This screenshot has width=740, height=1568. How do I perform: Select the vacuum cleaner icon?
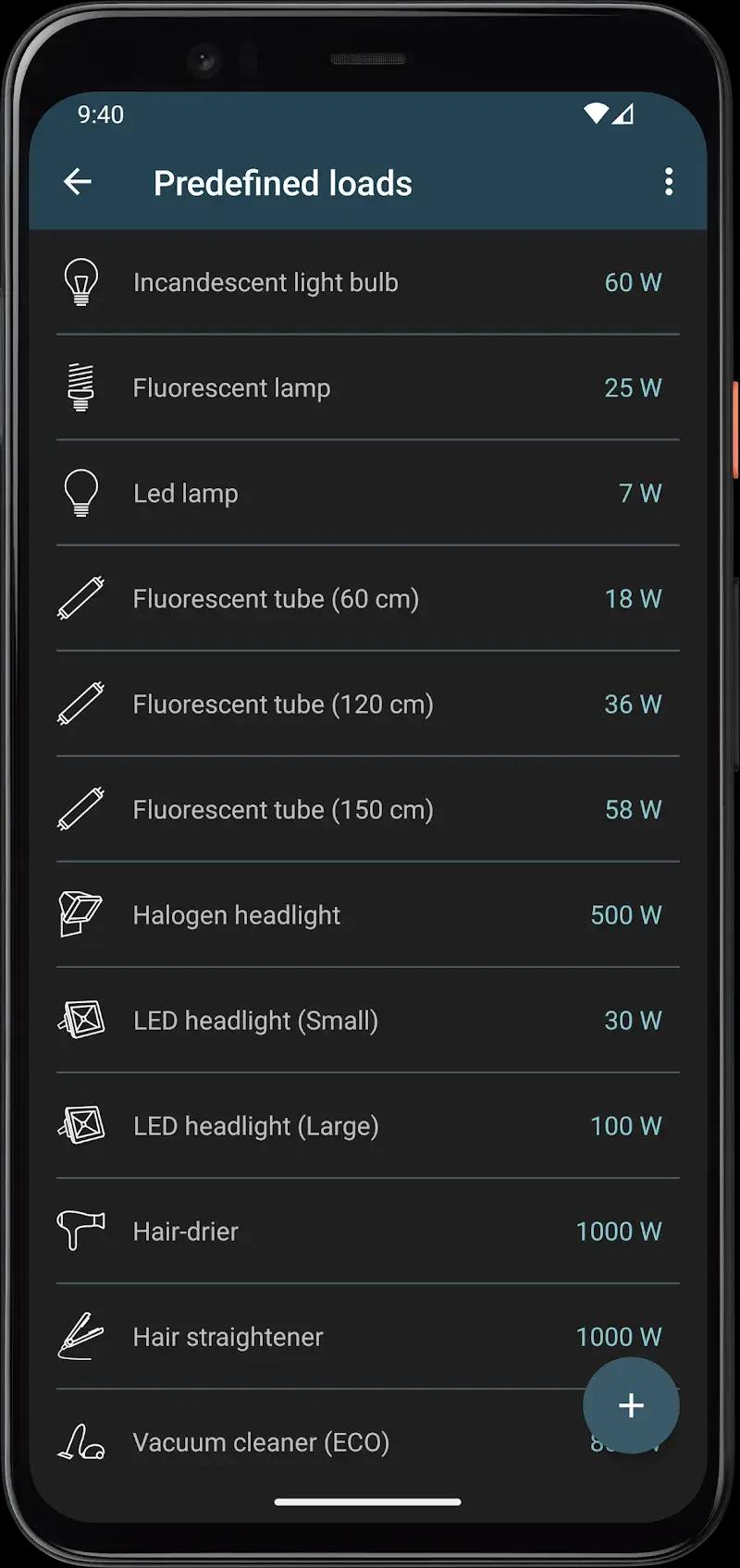pos(81,1441)
